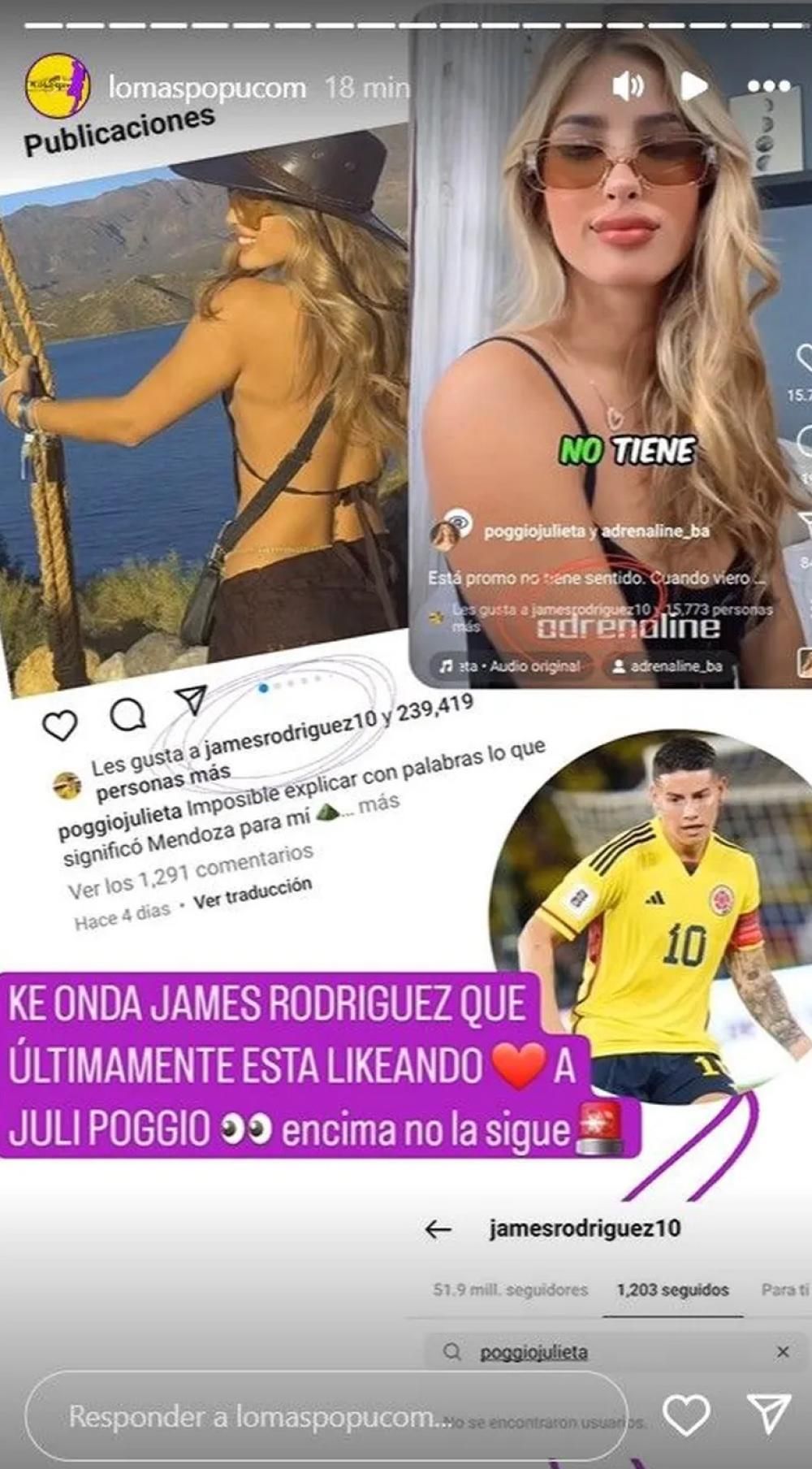This screenshot has width=812, height=1469.
Task: Tap the play button on the story
Action: (x=693, y=86)
